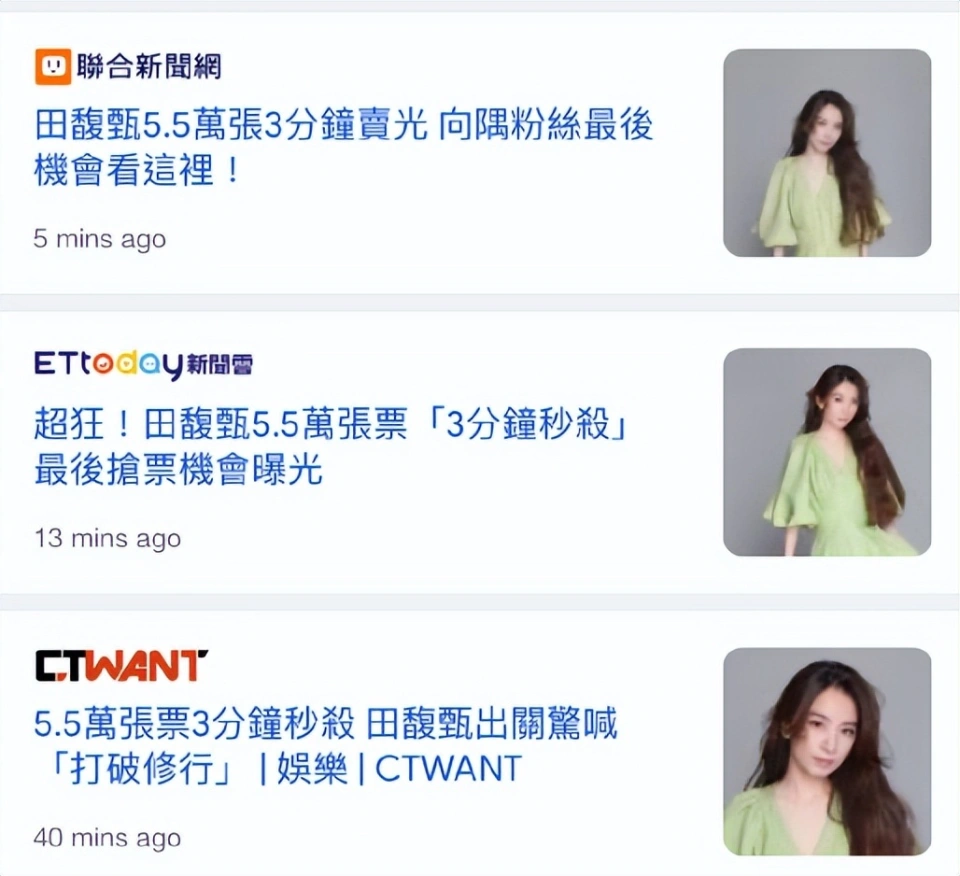Viewport: 960px width, 876px height.
Task: Open the CTWANT article 5.5萬張票3分鐘秒殺
Action: [x=325, y=746]
